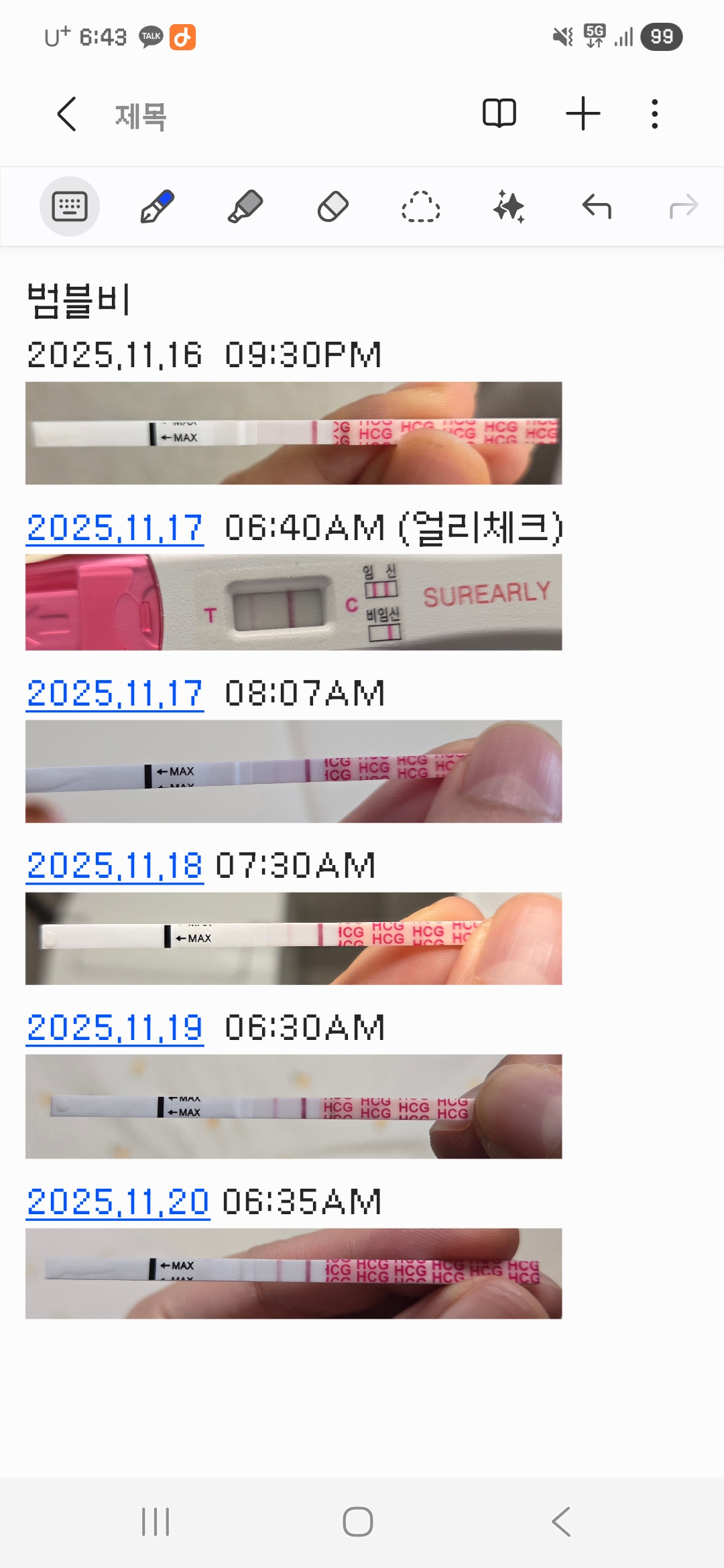Tap the test strip photo under 2025.11.16

coord(294,433)
